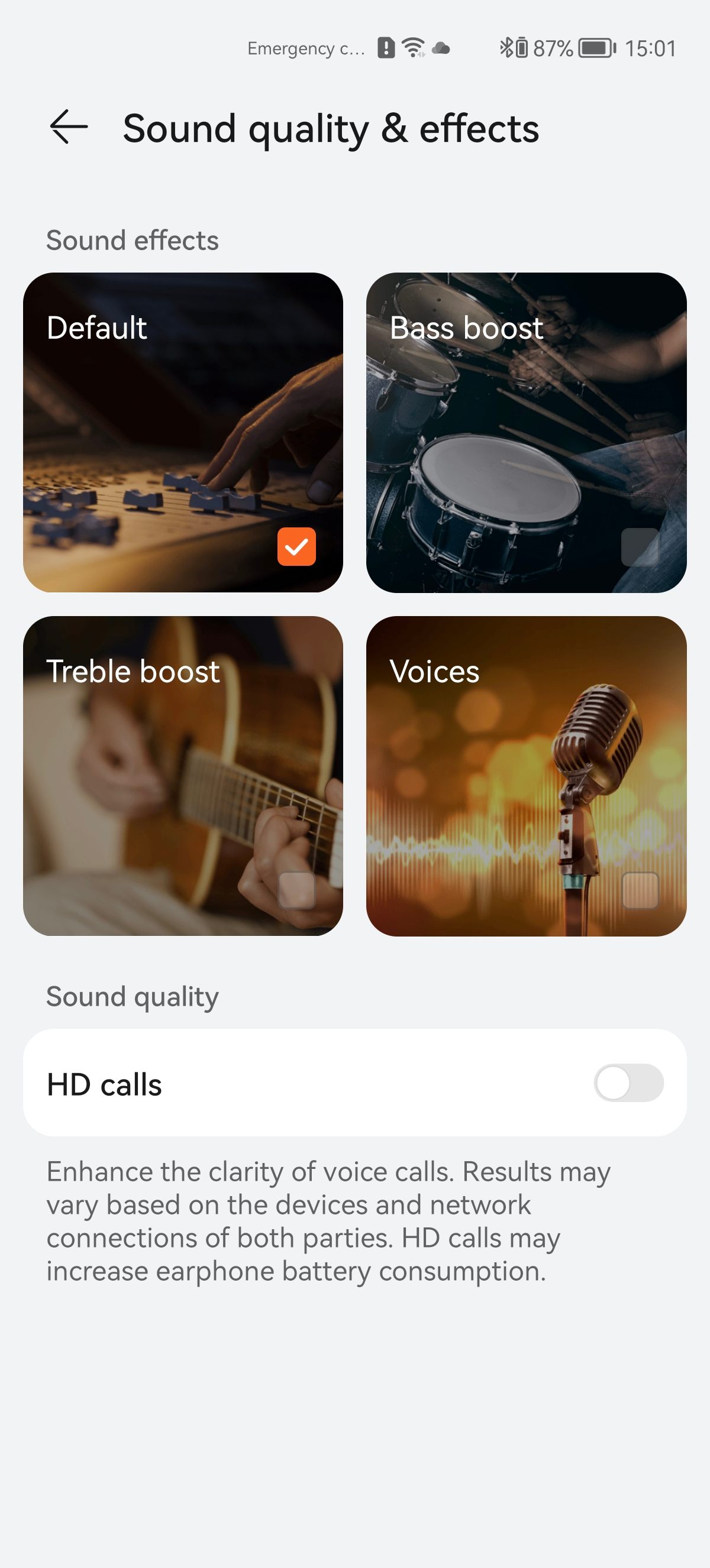The width and height of the screenshot is (710, 1568).
Task: Enable the HD calls switch
Action: click(x=628, y=1083)
